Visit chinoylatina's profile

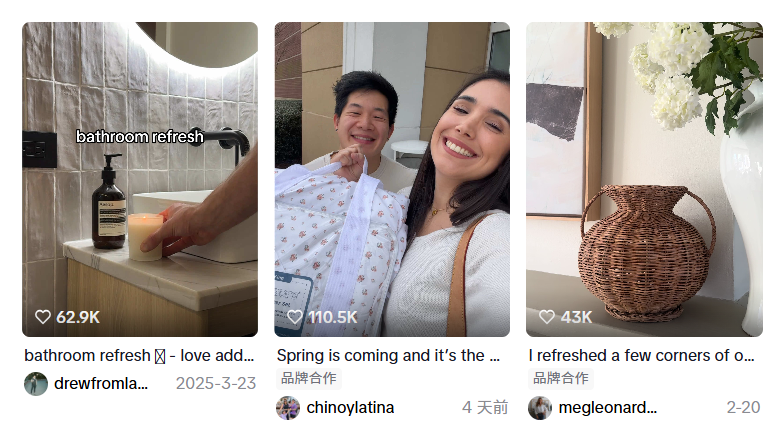[349, 408]
